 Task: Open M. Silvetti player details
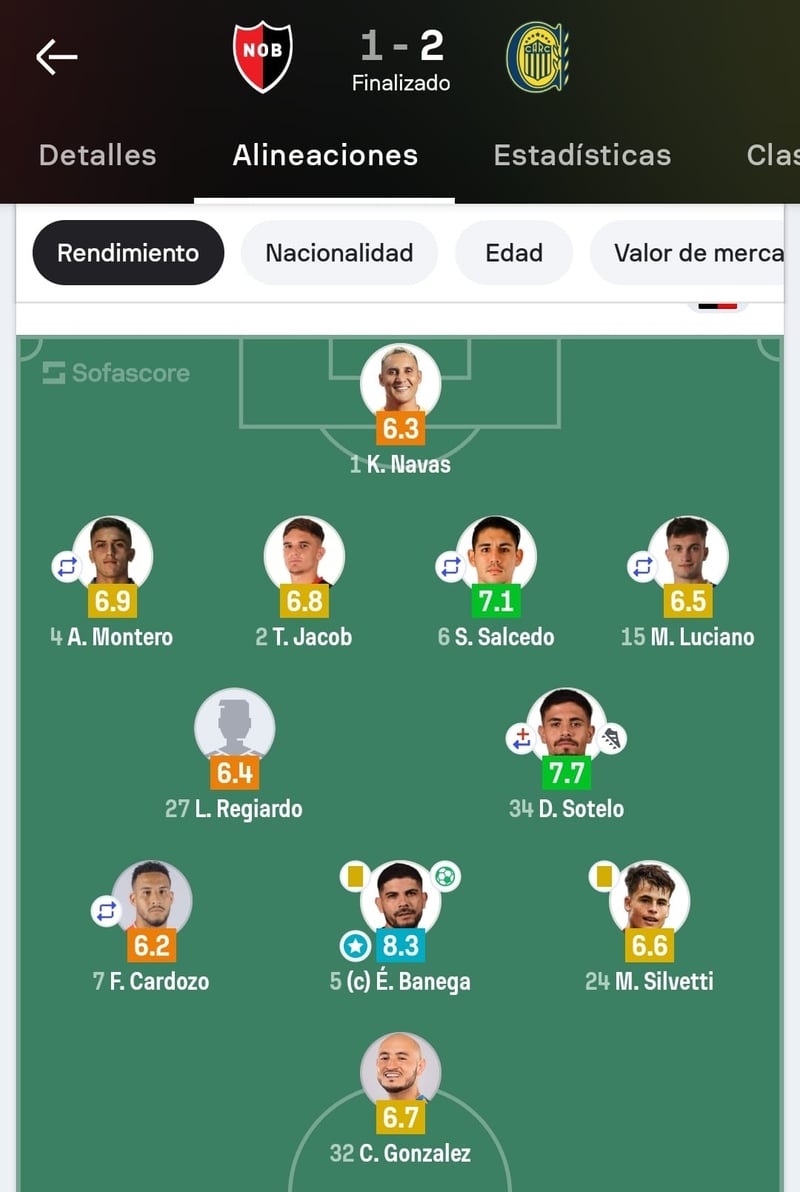click(x=649, y=897)
